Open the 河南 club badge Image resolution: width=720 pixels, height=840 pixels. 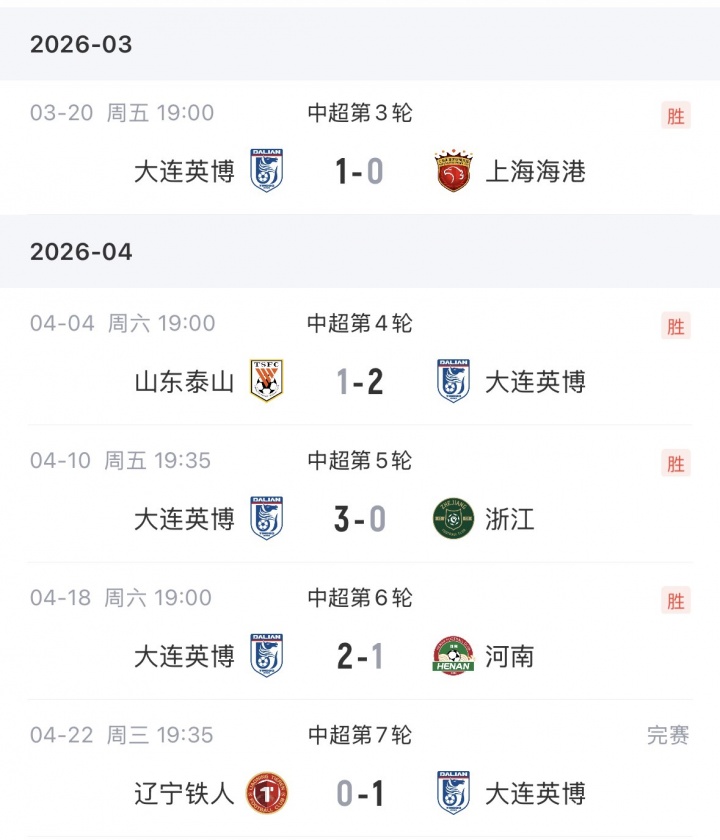[454, 654]
